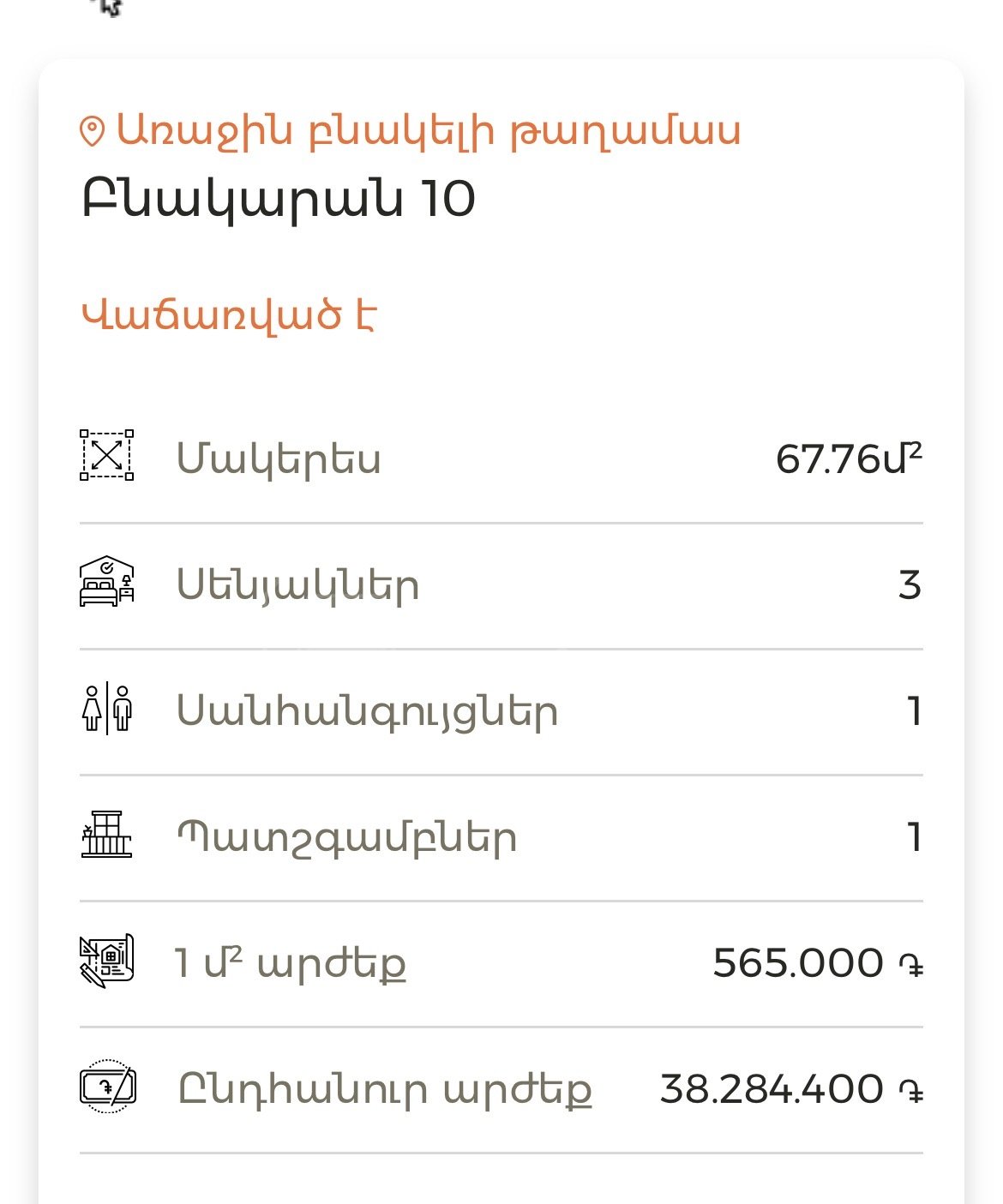The image size is (1003, 1204).
Task: Click the location pin icon
Action: tap(93, 130)
